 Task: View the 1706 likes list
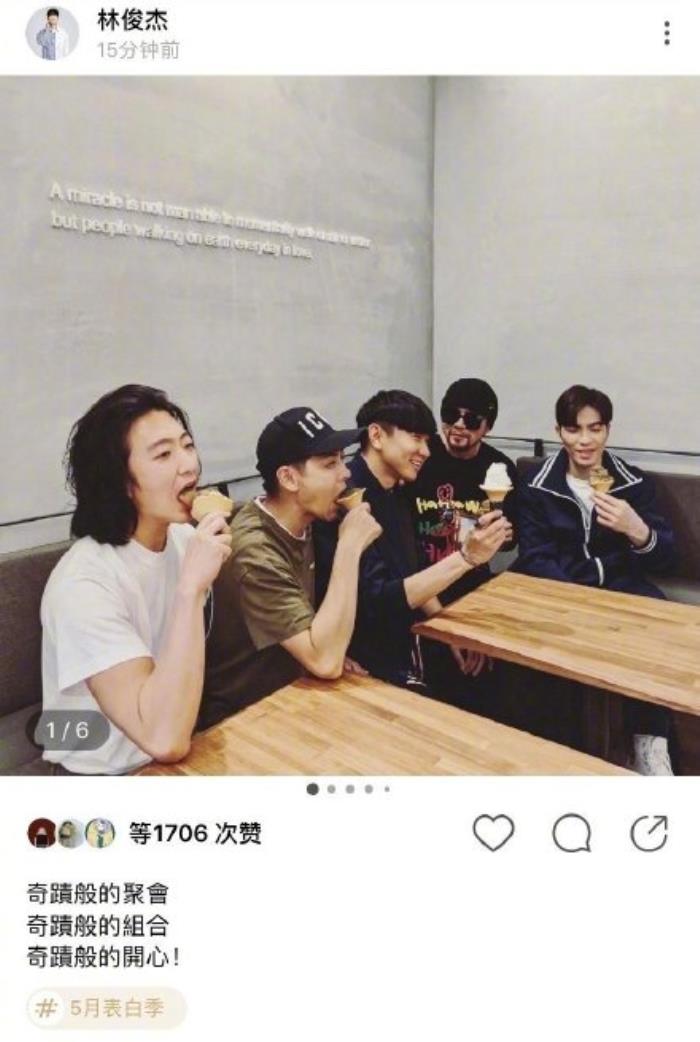[x=195, y=833]
